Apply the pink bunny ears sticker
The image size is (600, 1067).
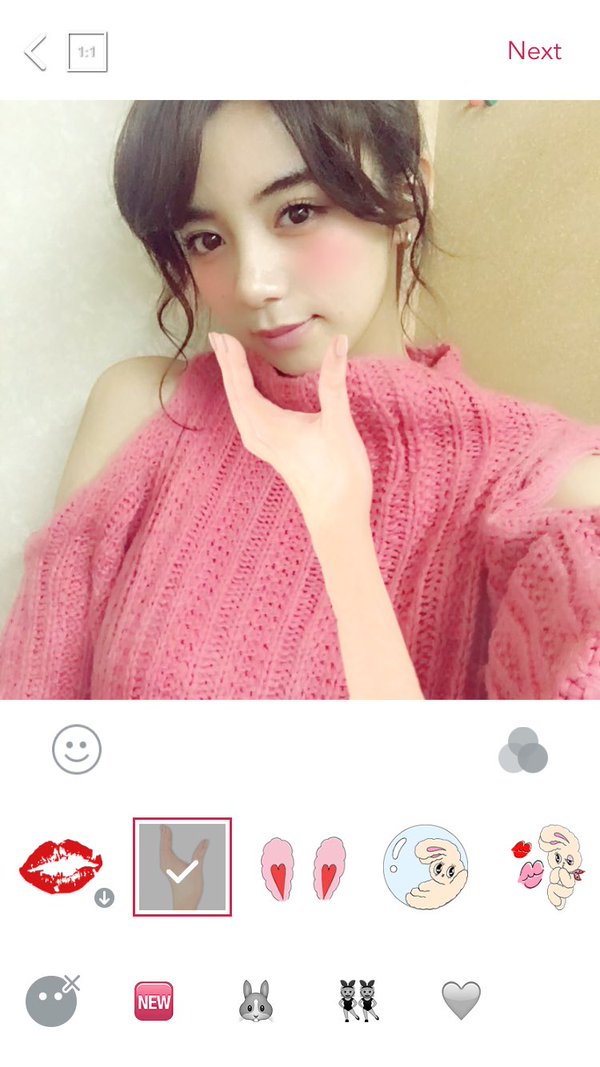pyautogui.click(x=302, y=867)
